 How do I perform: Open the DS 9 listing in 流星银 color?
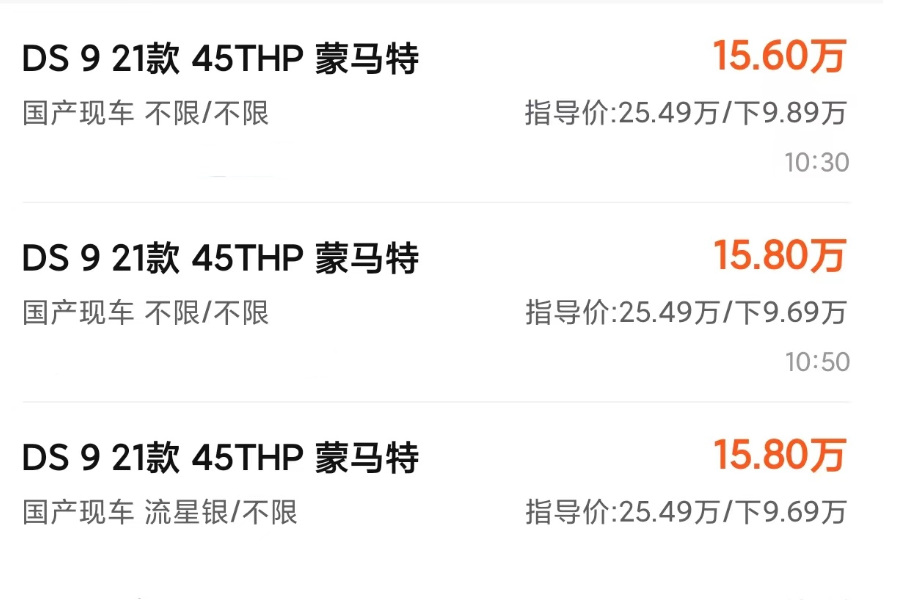(220, 459)
